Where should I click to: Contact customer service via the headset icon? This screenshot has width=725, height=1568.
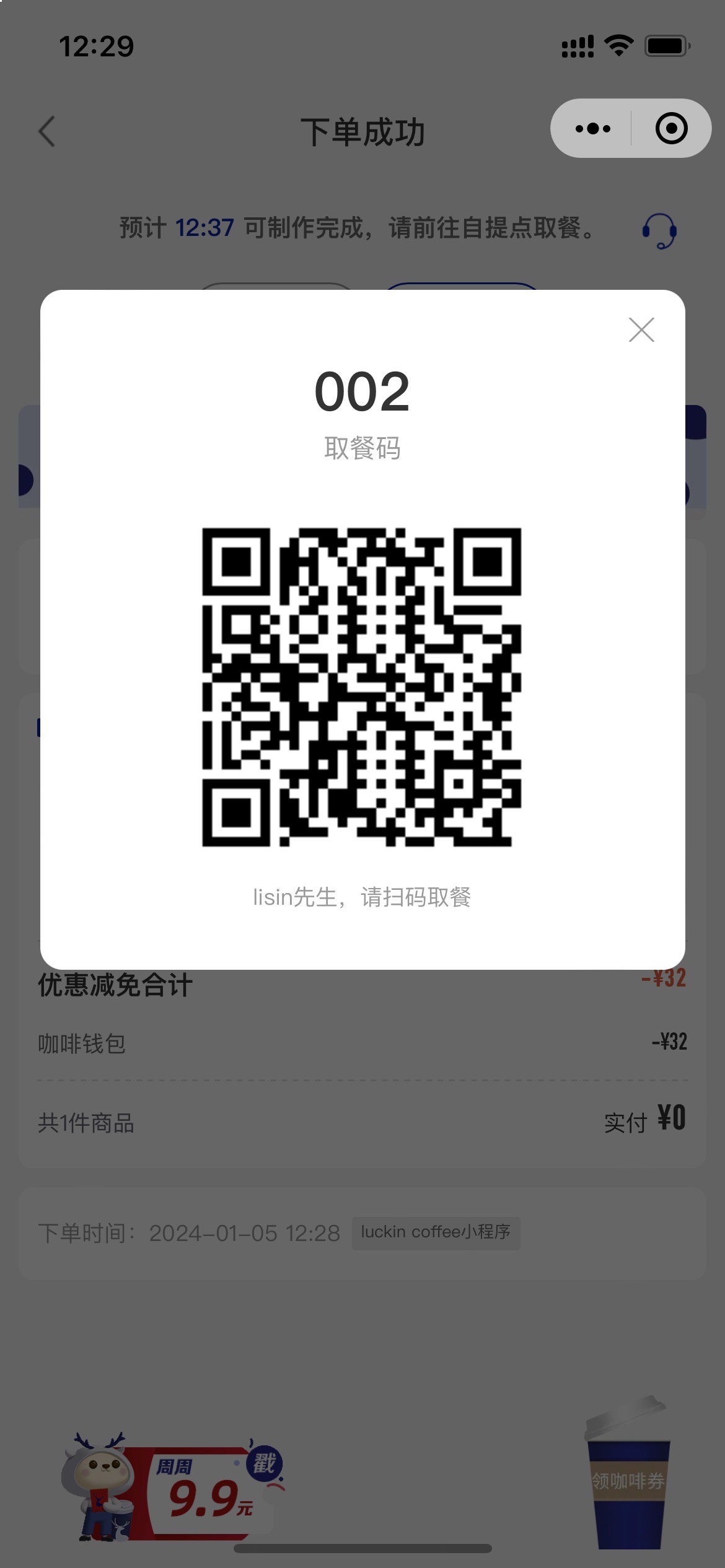[659, 230]
